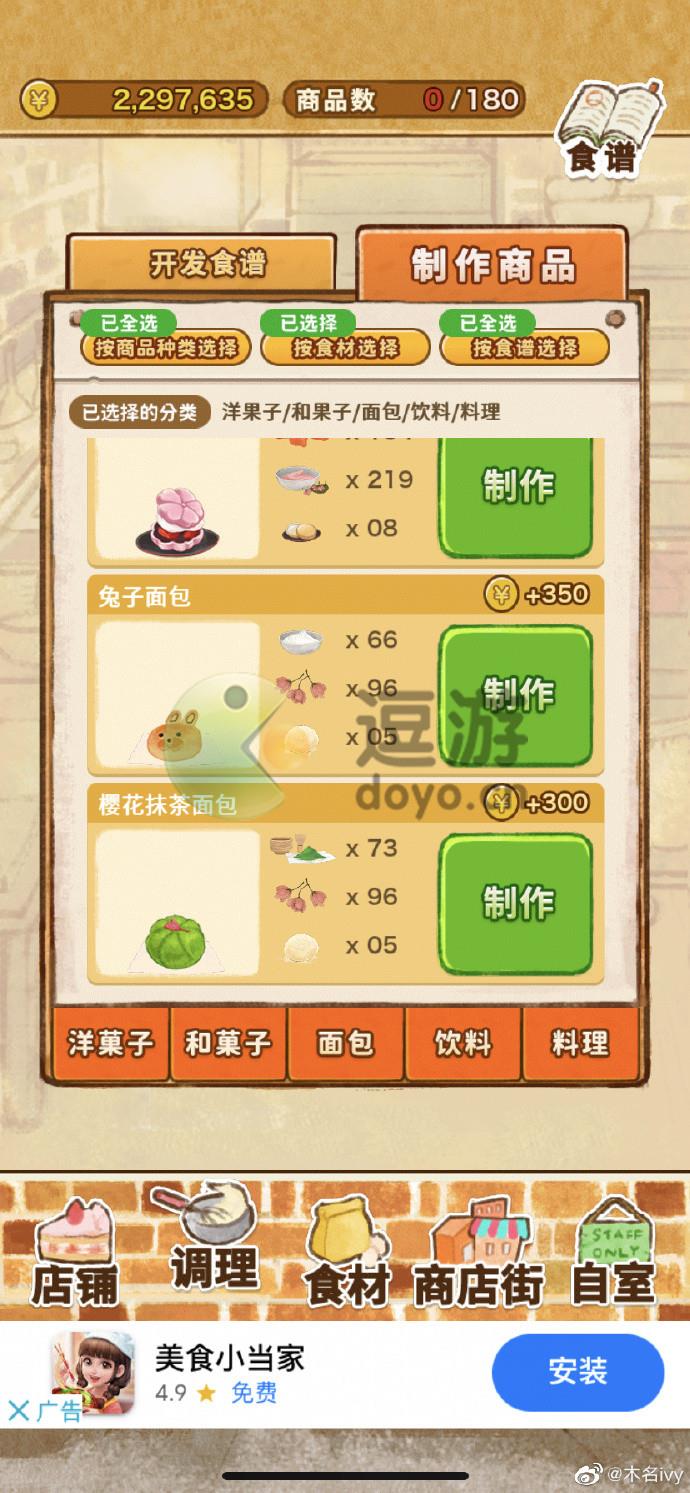Visit the 商店街

[x=478, y=1258]
